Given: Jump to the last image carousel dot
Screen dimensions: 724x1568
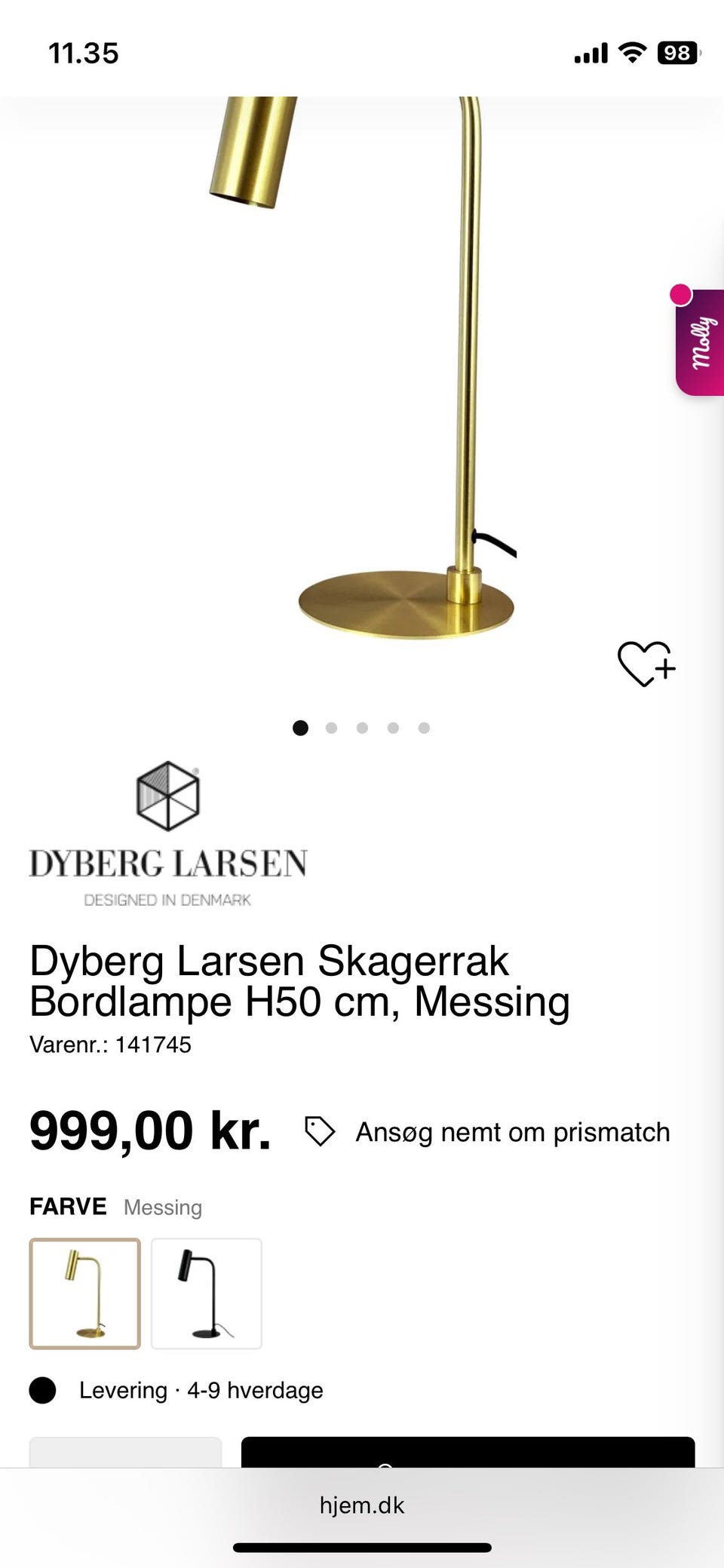Looking at the screenshot, I should point(424,728).
